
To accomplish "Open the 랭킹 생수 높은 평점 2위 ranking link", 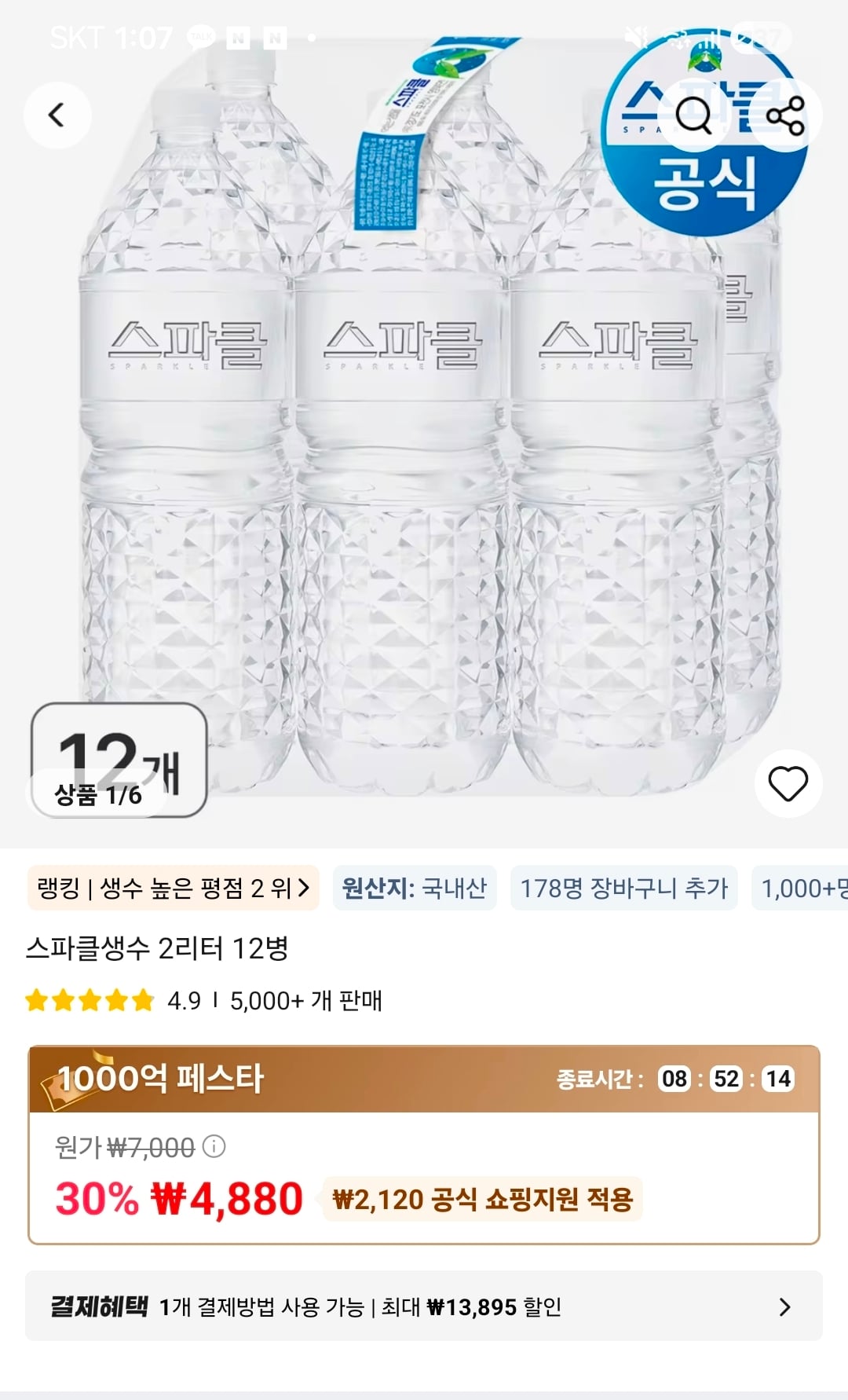I will tap(170, 889).
